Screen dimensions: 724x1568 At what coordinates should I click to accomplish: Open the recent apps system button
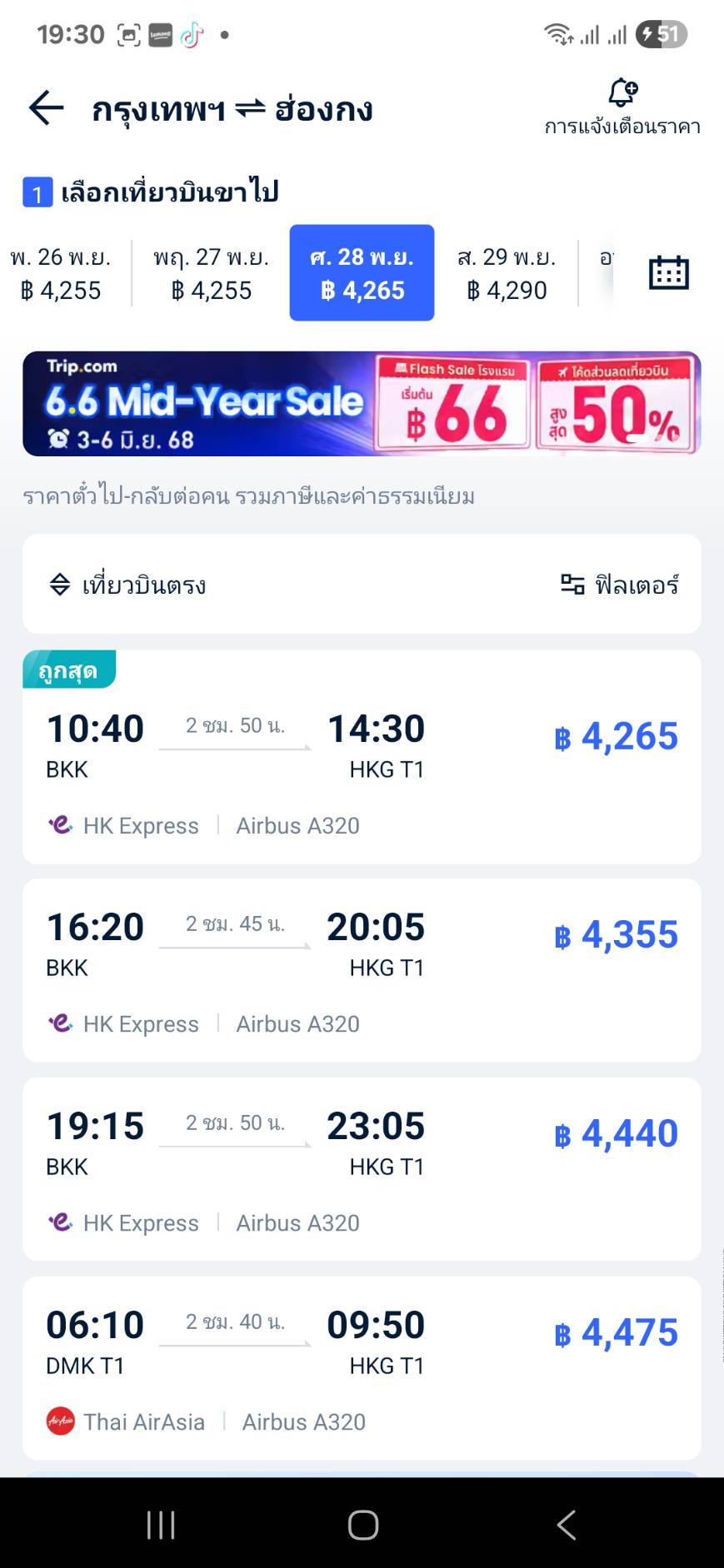tap(161, 1525)
